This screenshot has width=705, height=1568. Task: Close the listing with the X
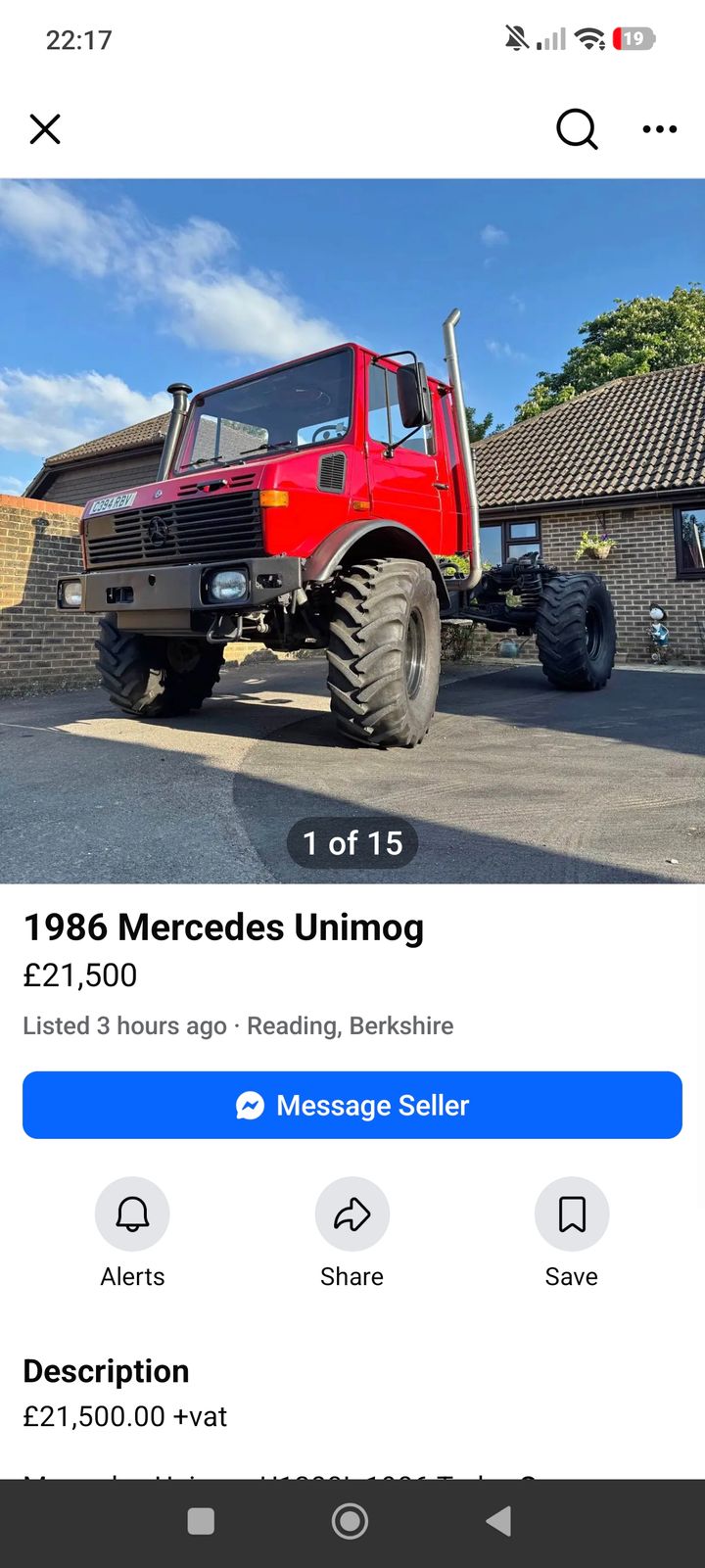(45, 129)
